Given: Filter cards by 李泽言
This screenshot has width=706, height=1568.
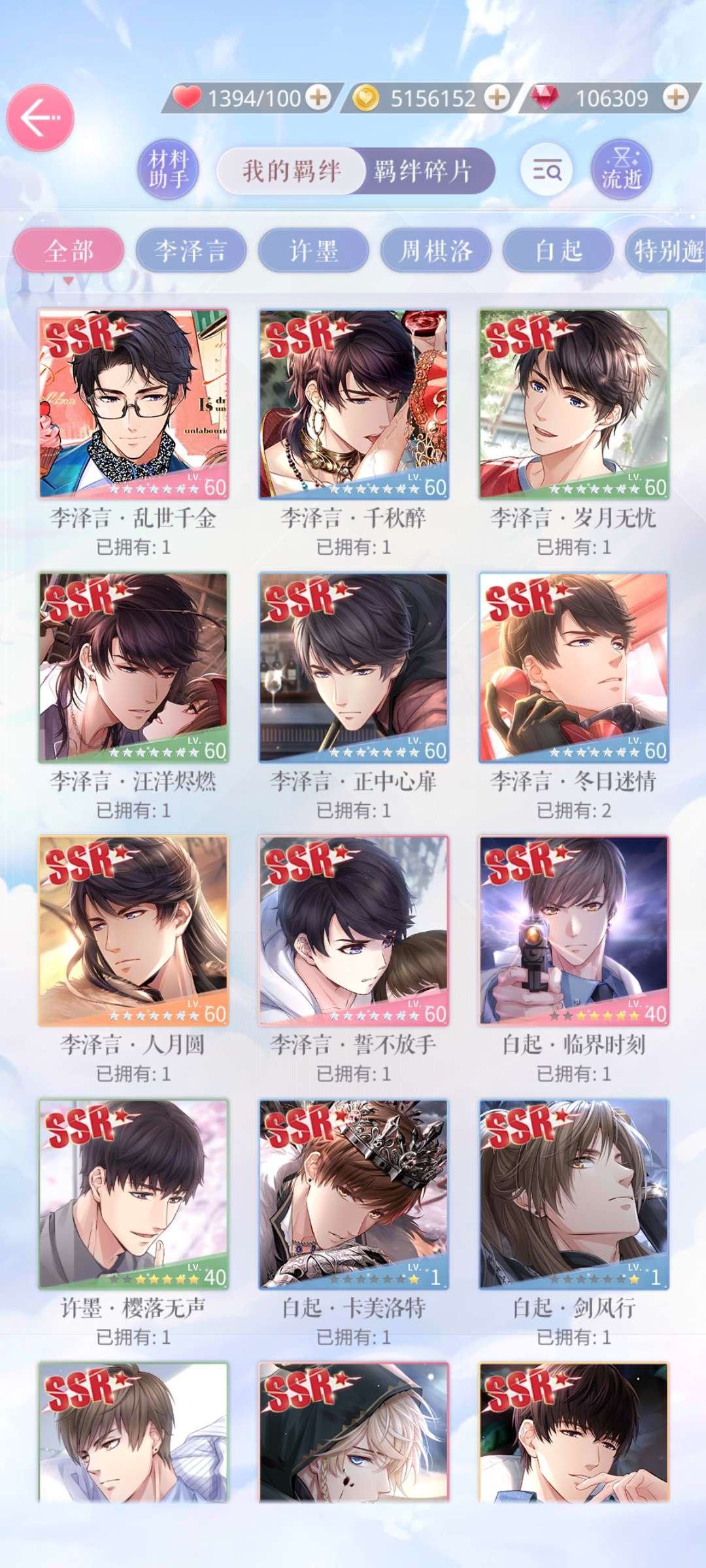Looking at the screenshot, I should (192, 250).
